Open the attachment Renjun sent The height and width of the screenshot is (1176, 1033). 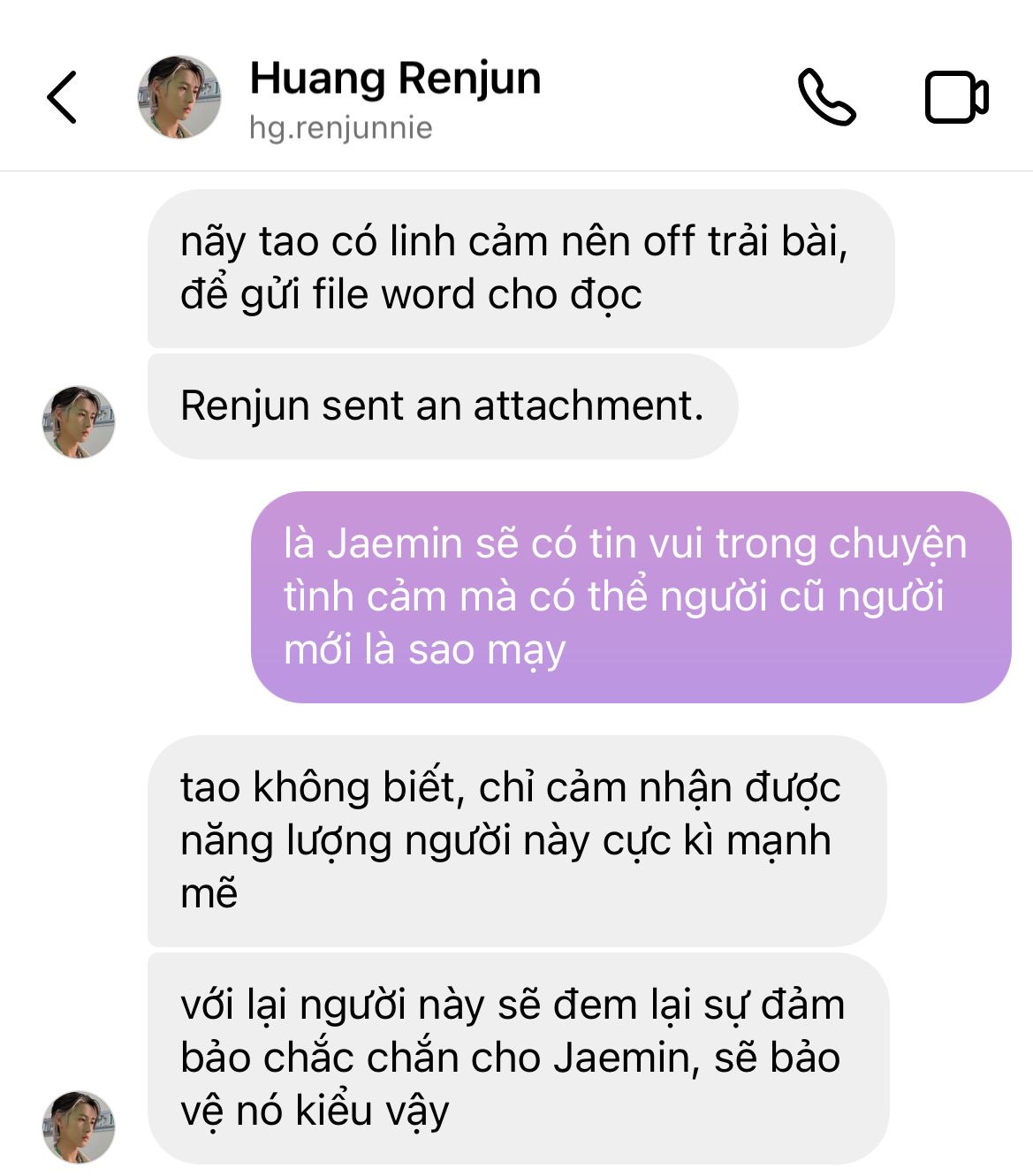442,406
